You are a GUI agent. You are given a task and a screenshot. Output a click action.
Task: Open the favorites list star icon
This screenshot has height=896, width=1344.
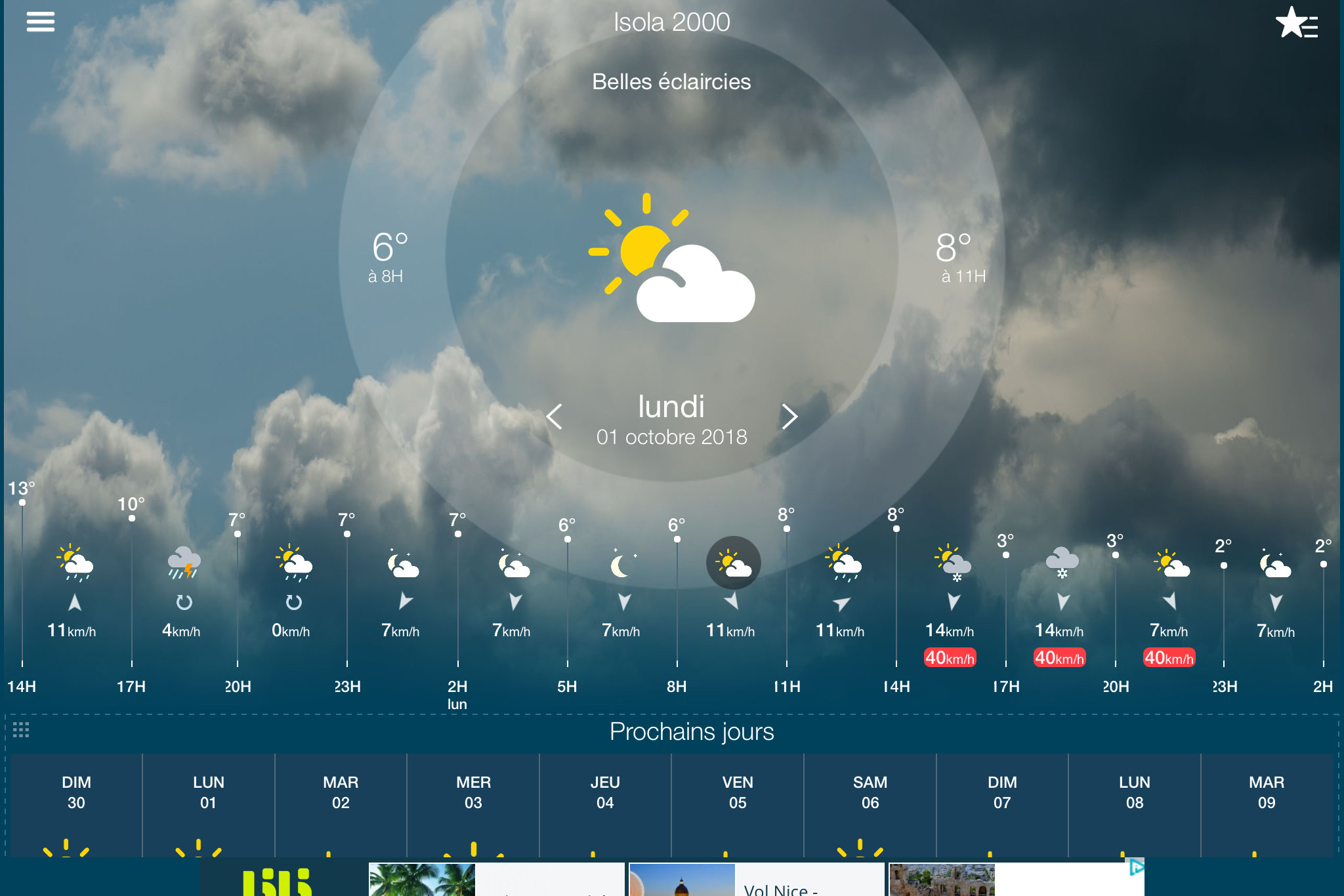pyautogui.click(x=1296, y=24)
